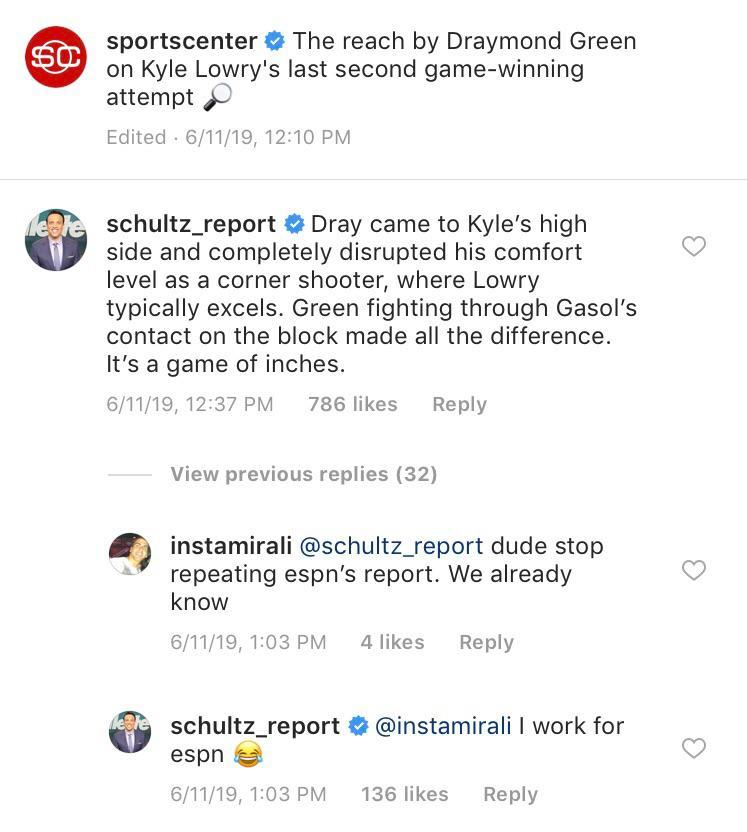View likes on the 786 likes comment
747x832 pixels.
(x=352, y=404)
